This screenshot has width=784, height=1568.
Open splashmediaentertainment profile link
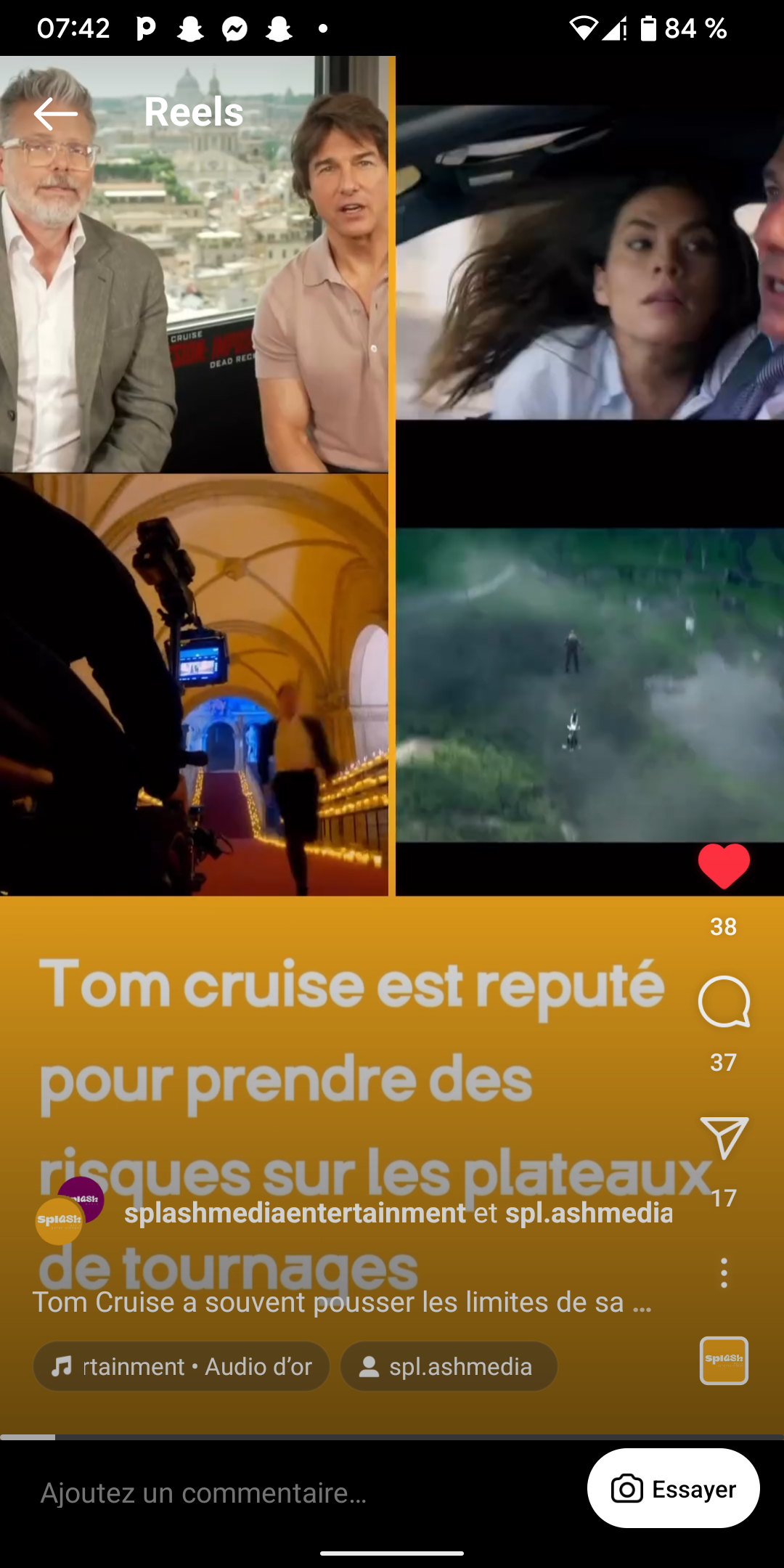(295, 1213)
